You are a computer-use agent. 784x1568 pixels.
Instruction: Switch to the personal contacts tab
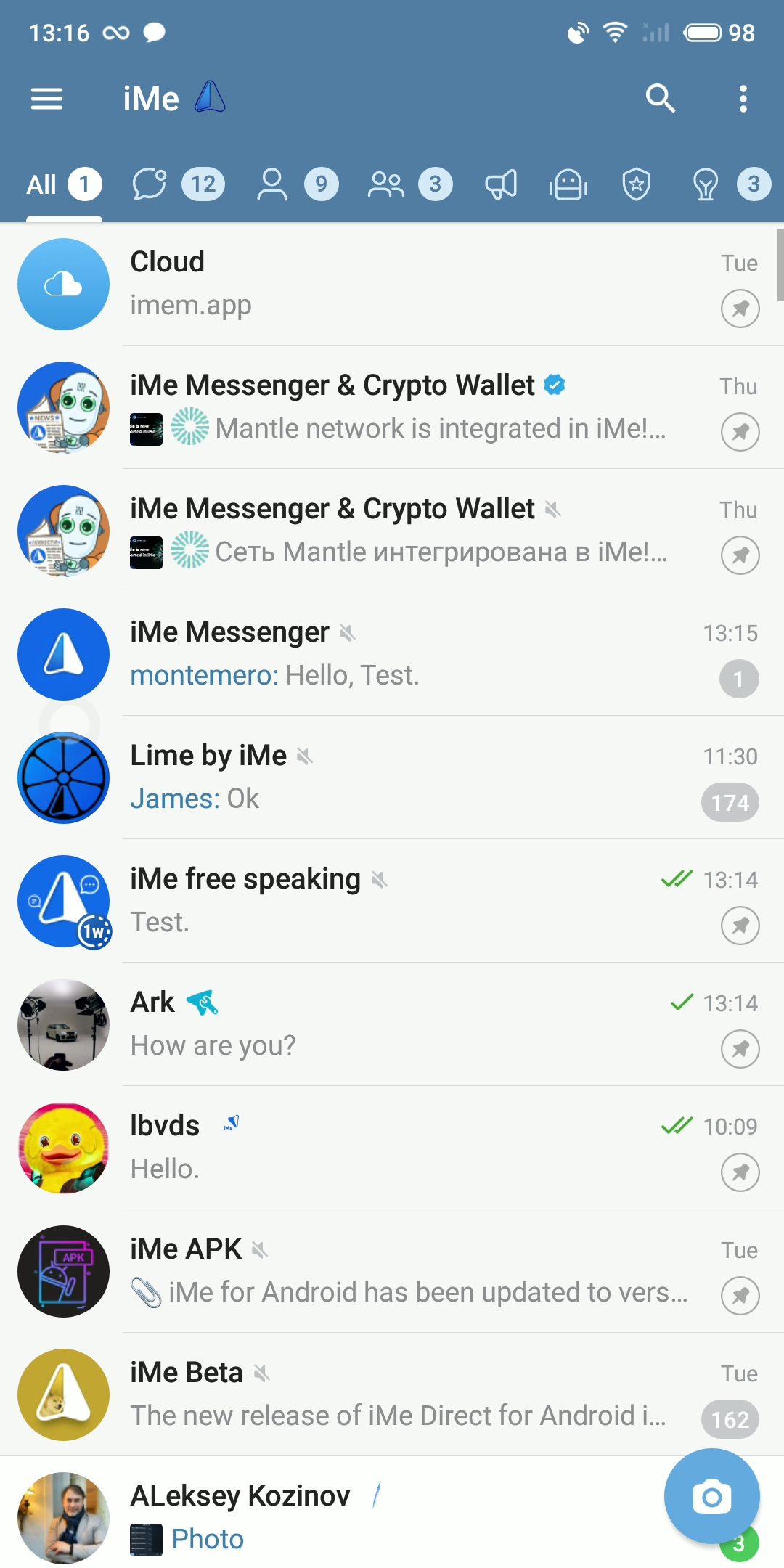click(x=297, y=184)
